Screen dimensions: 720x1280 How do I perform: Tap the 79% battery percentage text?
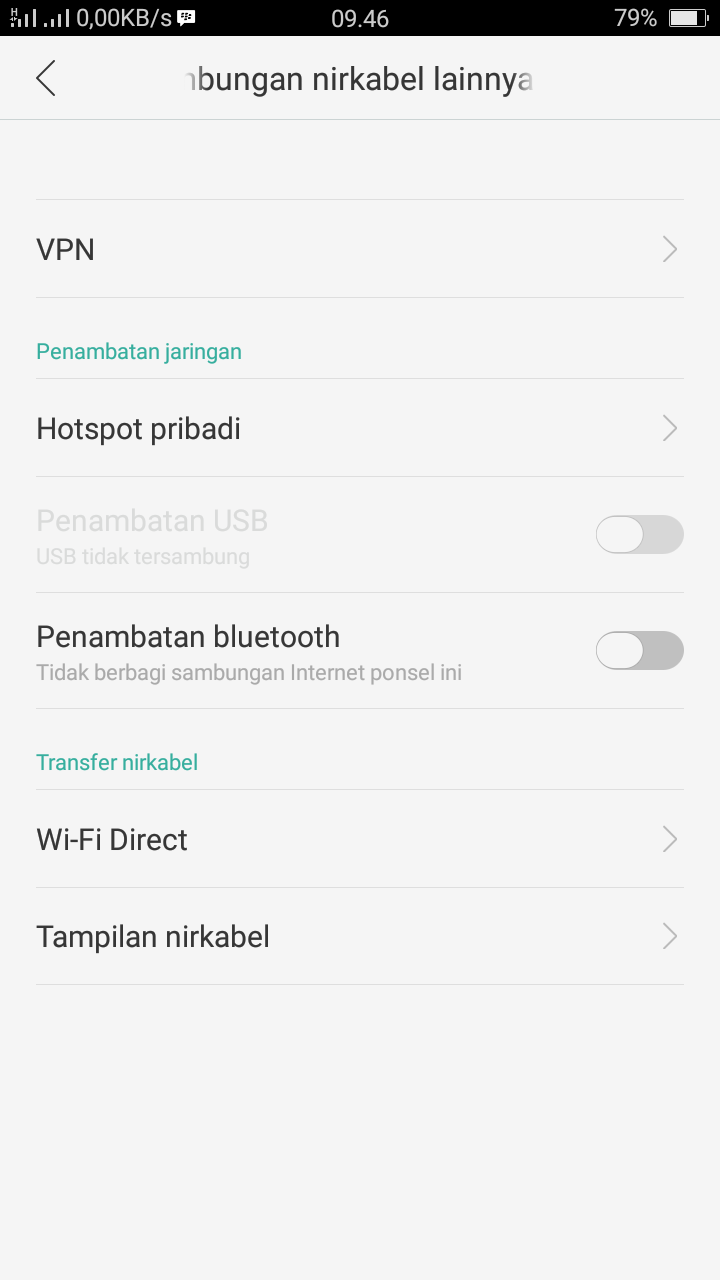pos(633,17)
